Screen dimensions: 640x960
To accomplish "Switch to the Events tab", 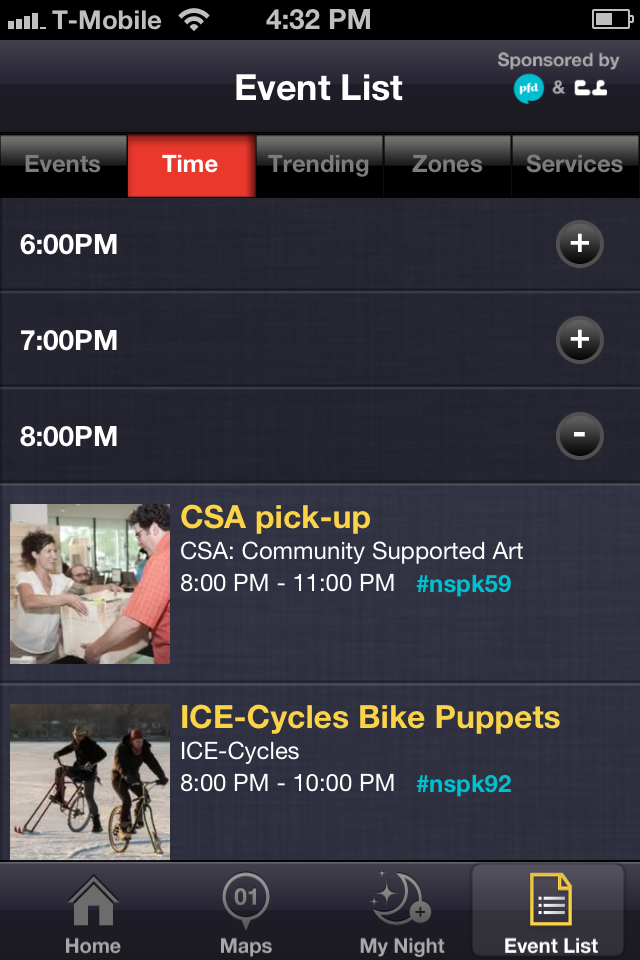I will pyautogui.click(x=63, y=165).
